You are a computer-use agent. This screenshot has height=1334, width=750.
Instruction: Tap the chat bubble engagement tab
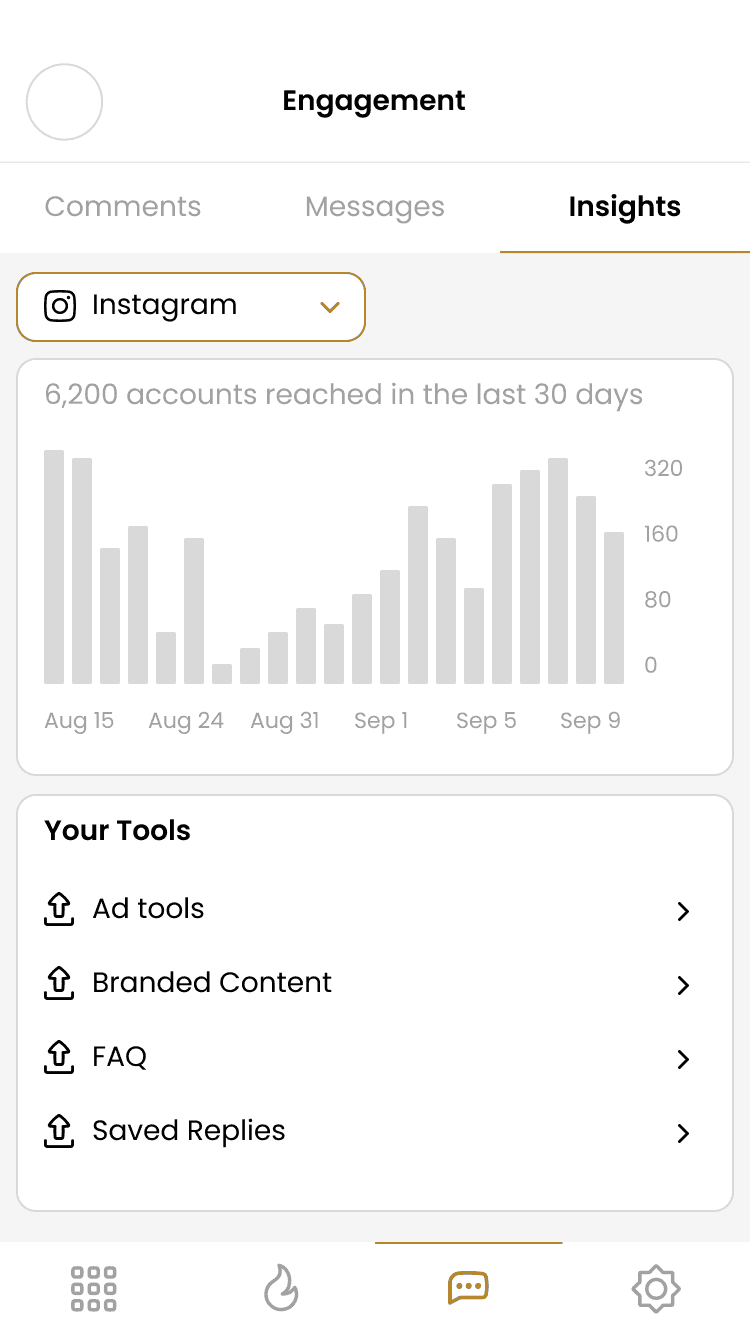(468, 1288)
